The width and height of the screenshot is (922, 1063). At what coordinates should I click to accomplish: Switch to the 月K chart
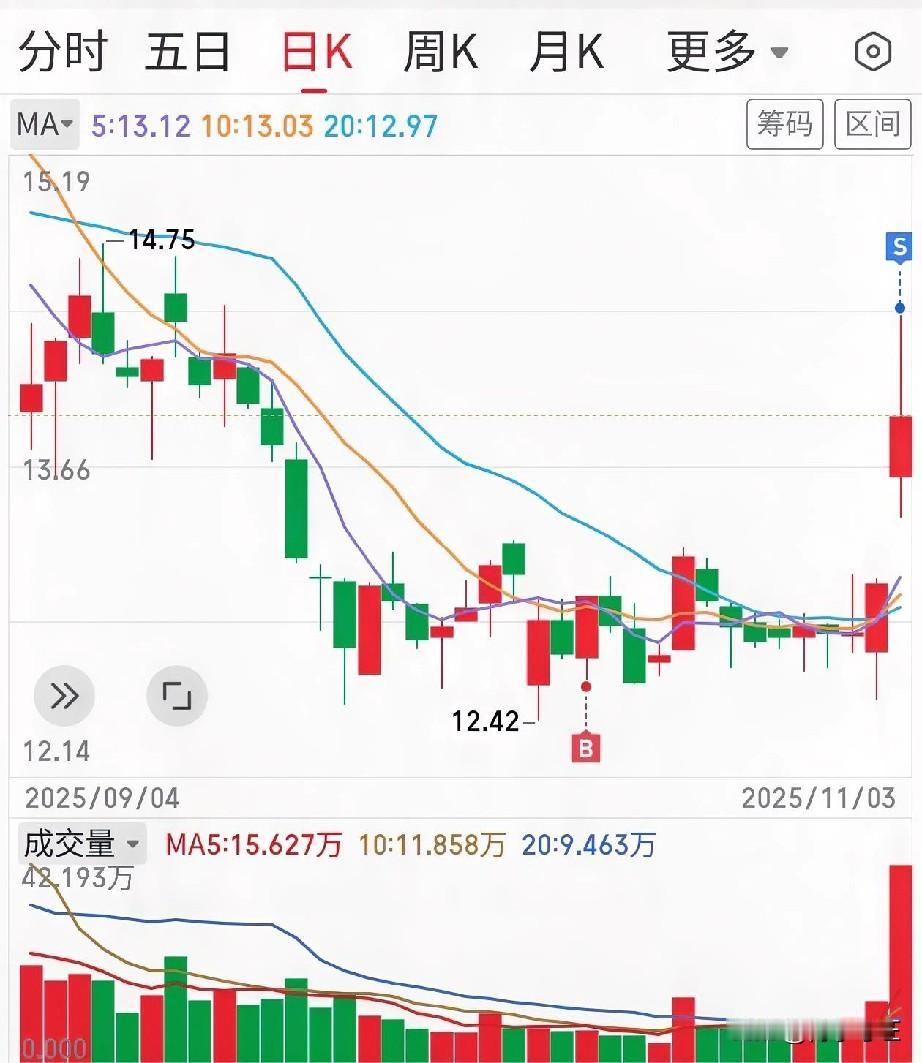point(566,52)
